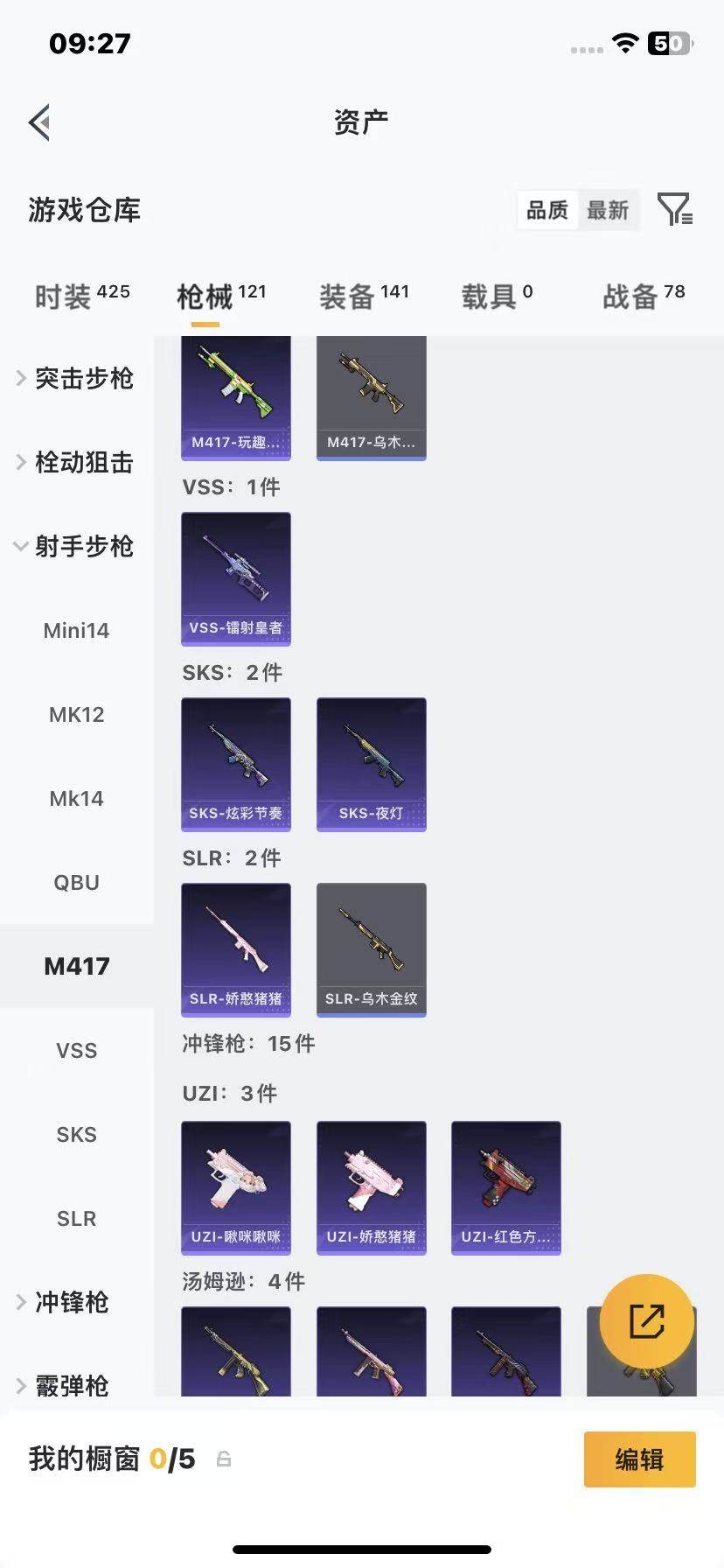Switch to the 战备 tab
Image resolution: width=724 pixels, height=1568 pixels.
[x=644, y=296]
